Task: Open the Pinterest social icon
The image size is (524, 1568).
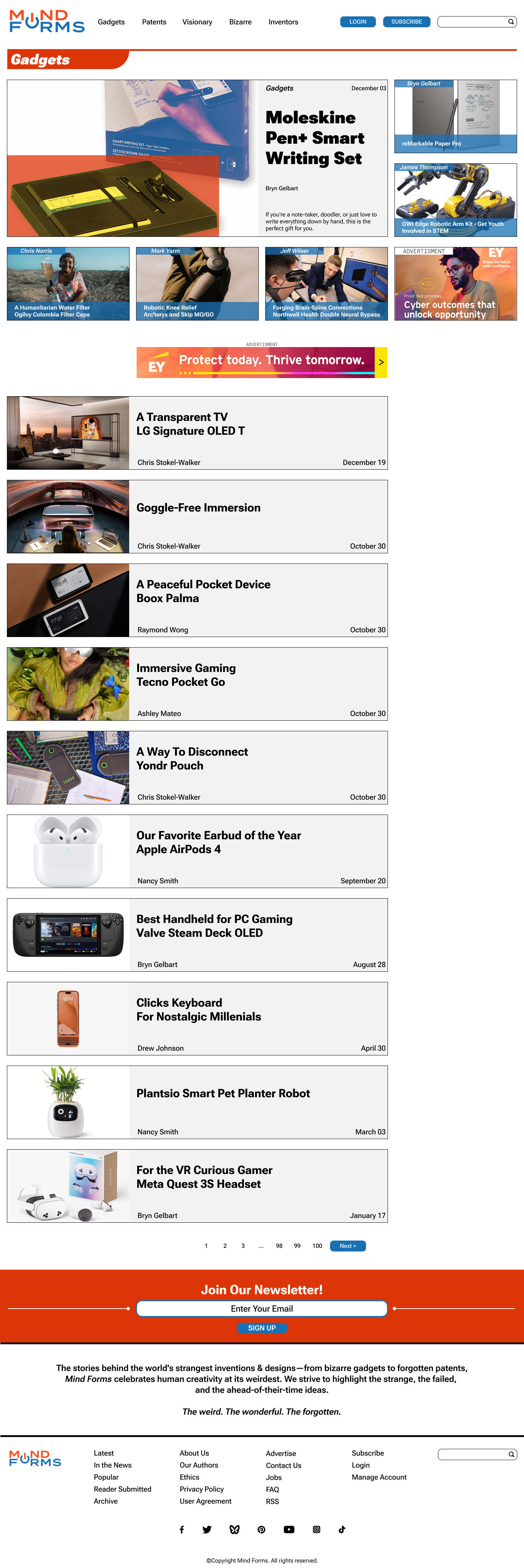Action: tap(261, 1529)
